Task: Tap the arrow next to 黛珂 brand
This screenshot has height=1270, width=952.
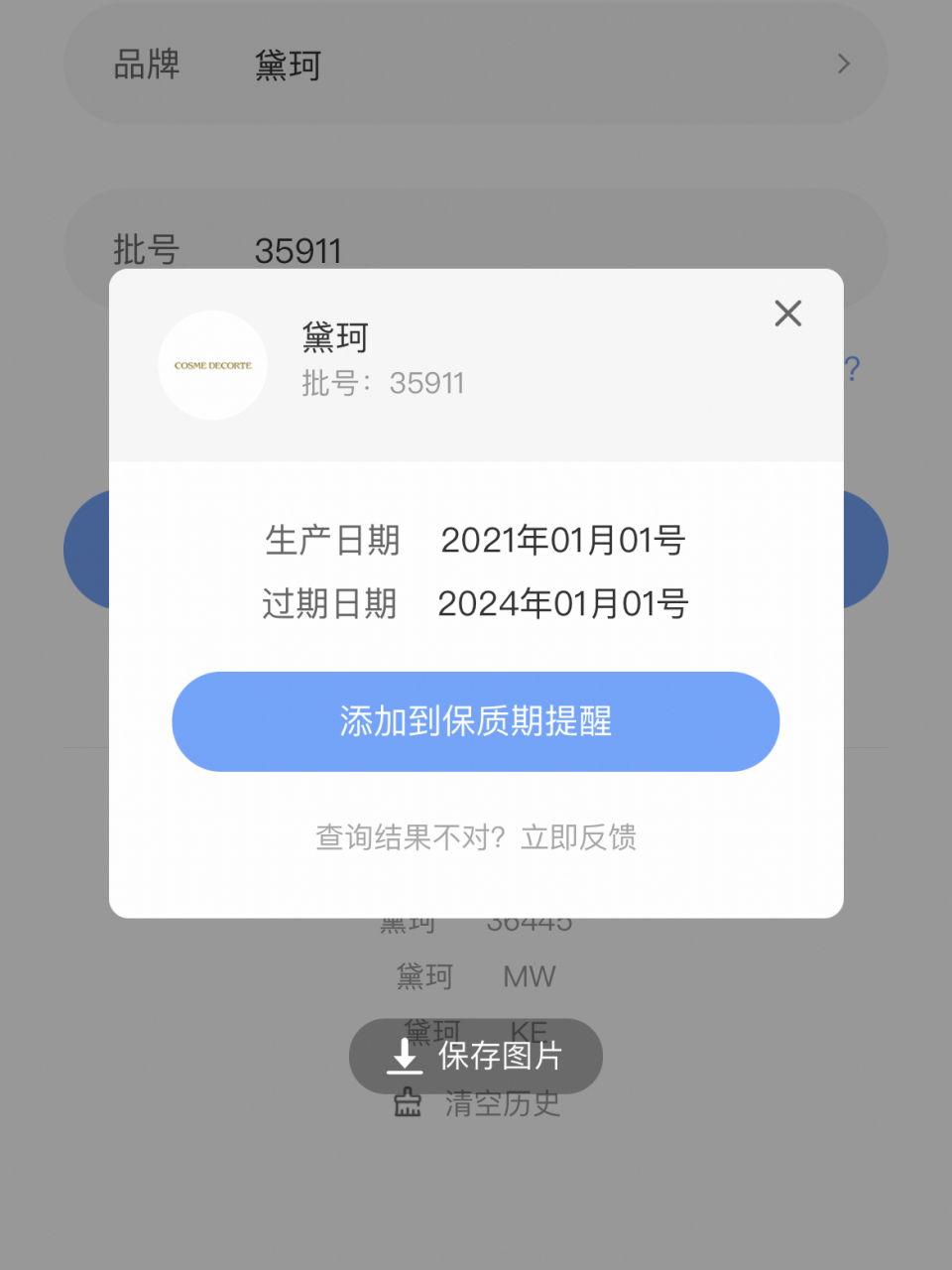Action: click(x=843, y=63)
